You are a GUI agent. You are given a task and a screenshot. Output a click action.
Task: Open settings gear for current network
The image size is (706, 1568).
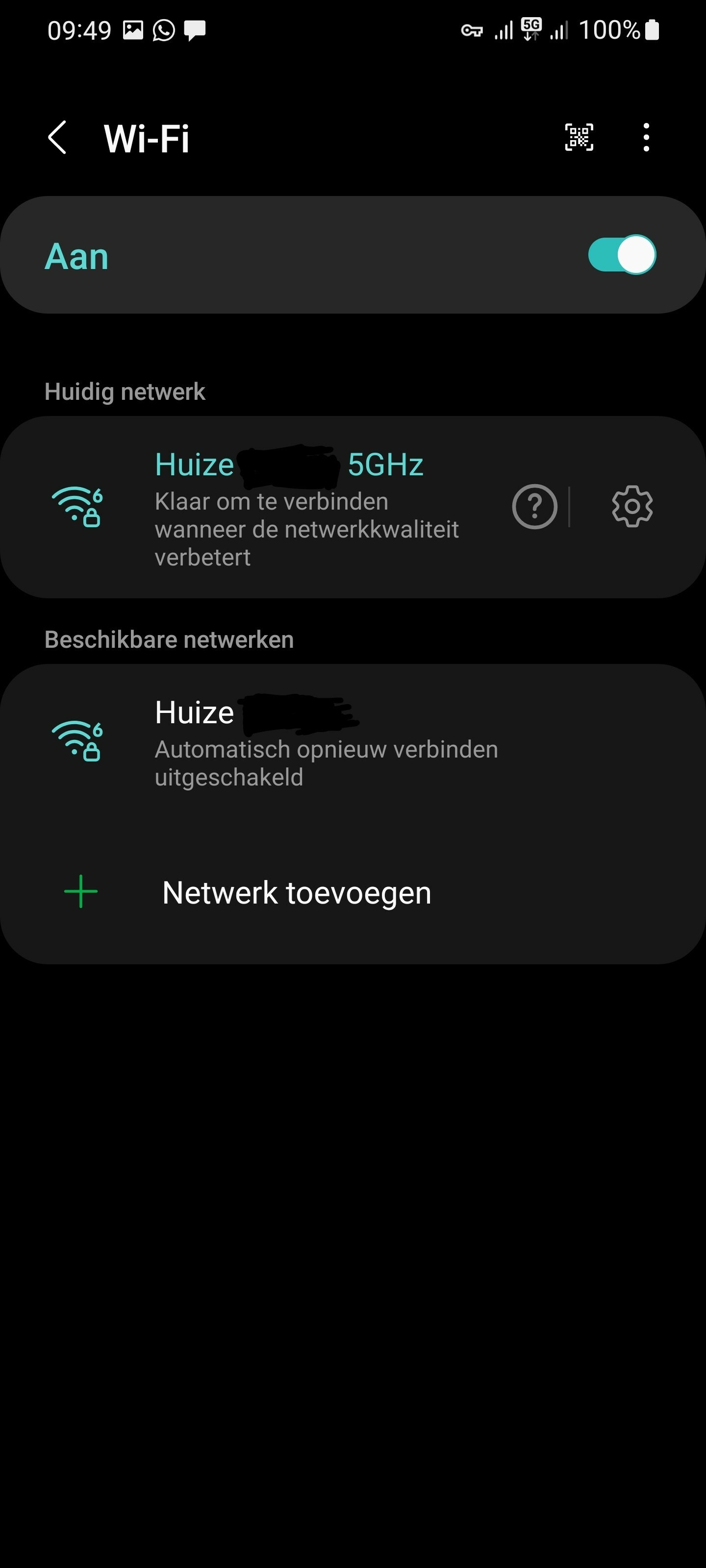point(631,507)
